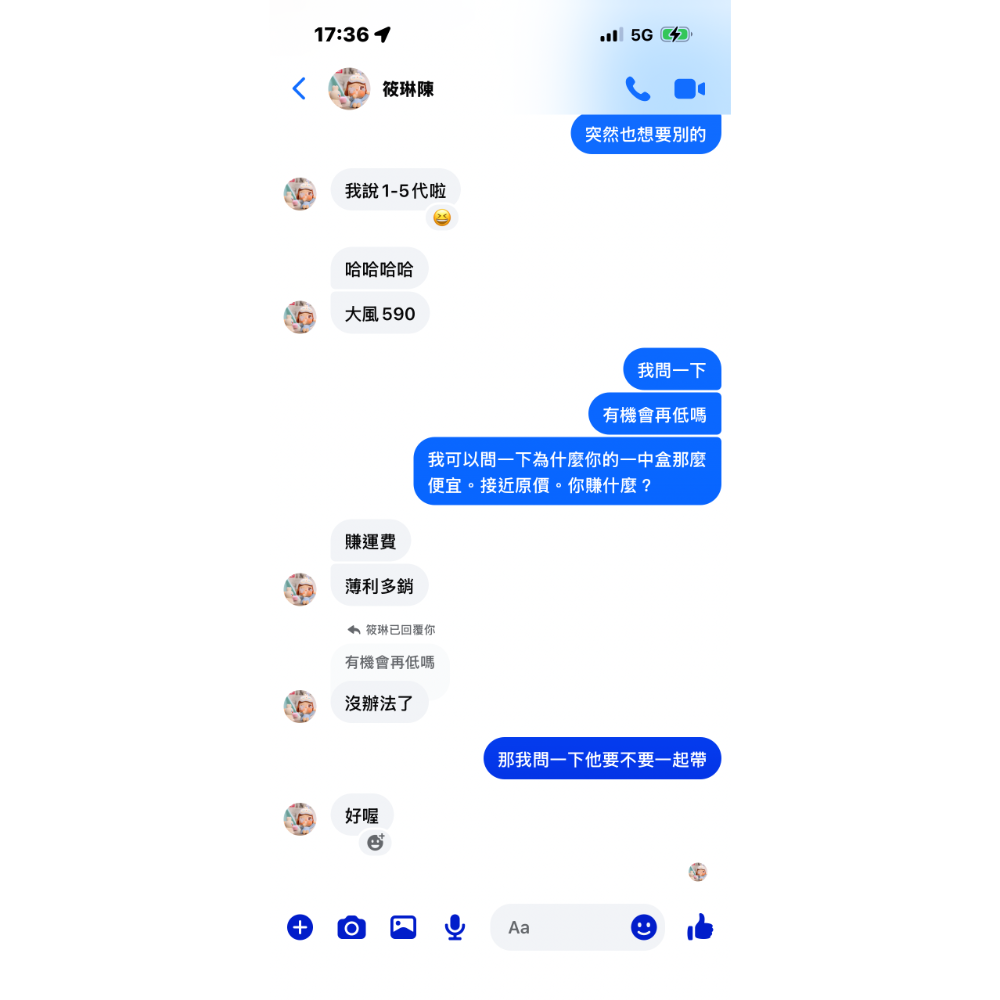Image resolution: width=1000 pixels, height=1000 pixels.
Task: Open 筱琳陳's conversation details
Action: pyautogui.click(x=408, y=89)
